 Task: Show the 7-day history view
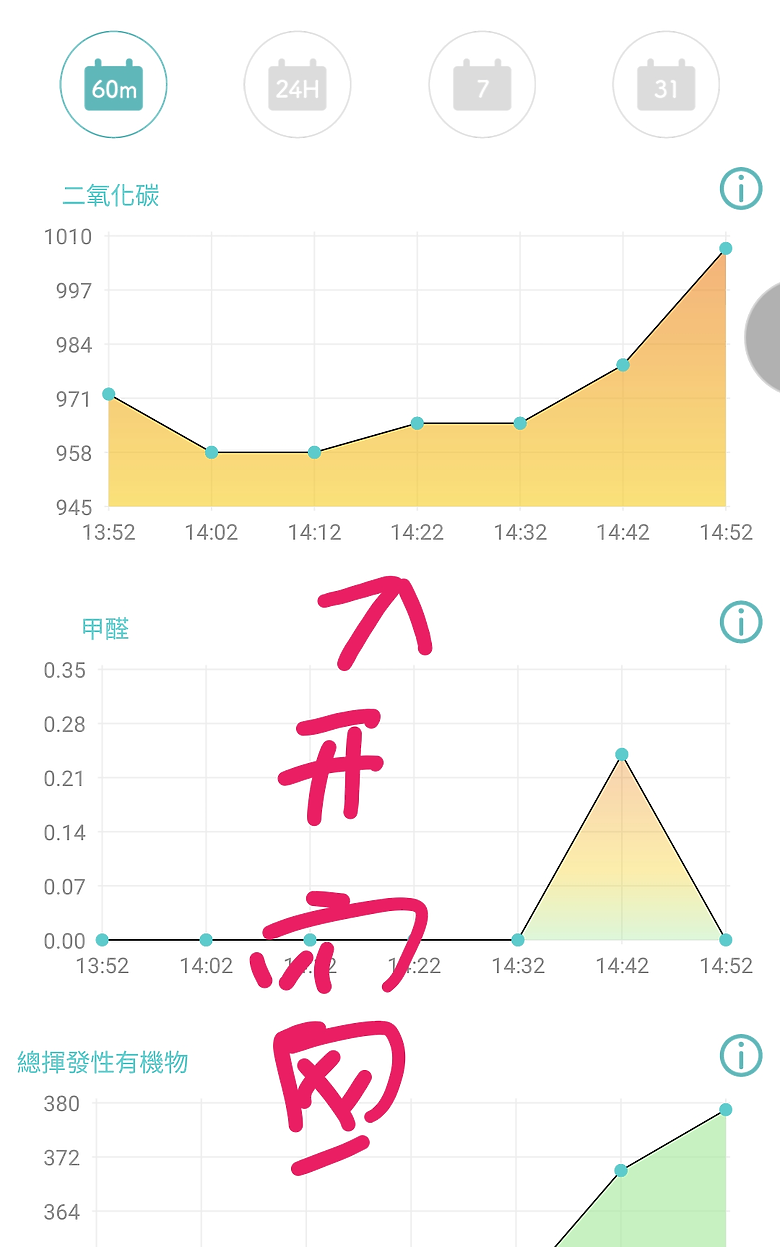482,85
